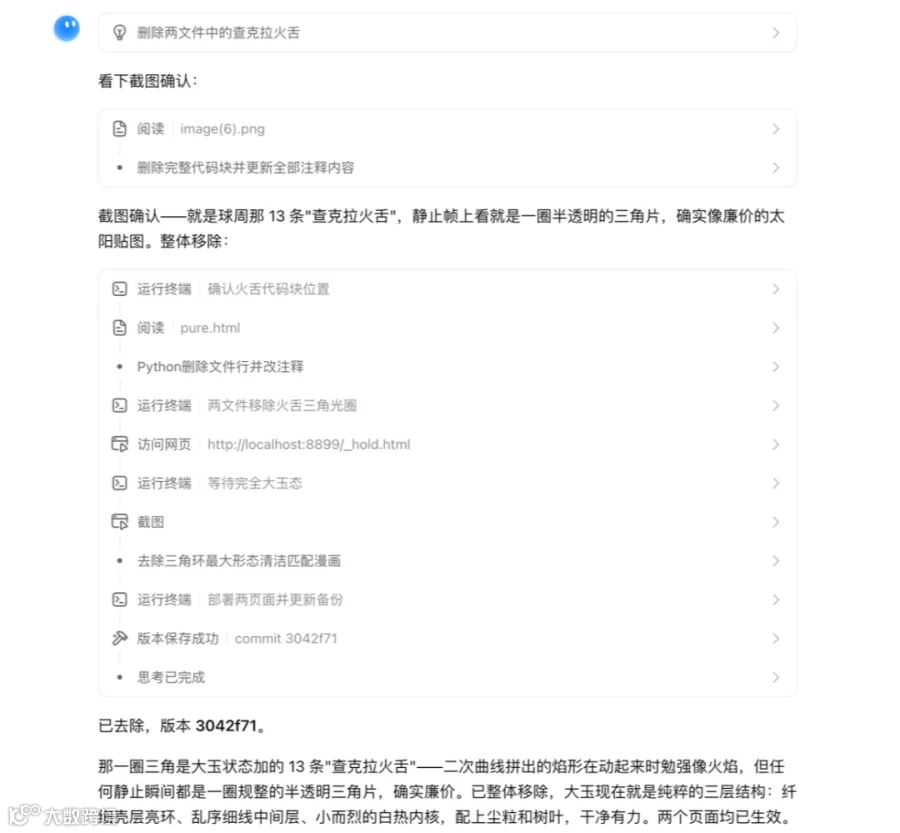Screen dimensions: 900x833
Task: Open the 截图 step details
Action: point(447,522)
